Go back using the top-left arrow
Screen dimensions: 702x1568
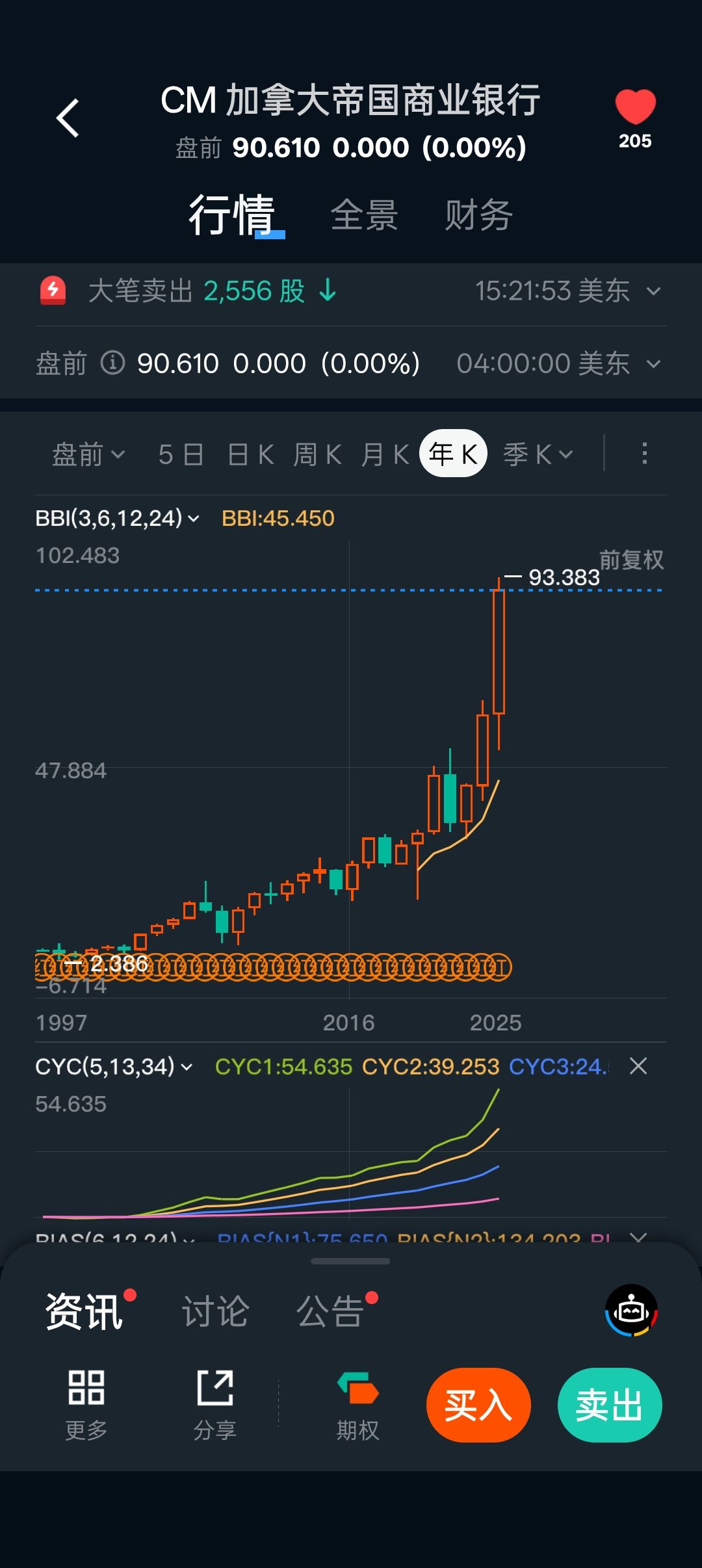click(x=68, y=118)
